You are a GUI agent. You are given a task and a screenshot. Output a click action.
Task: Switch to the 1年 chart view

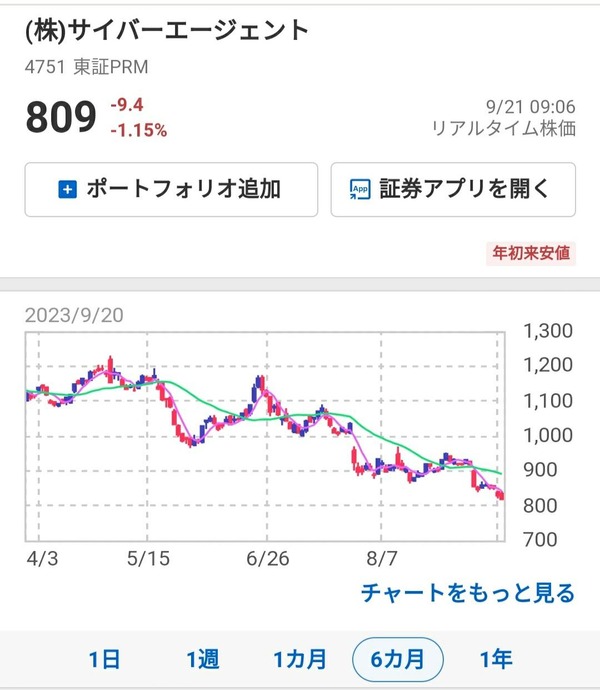point(496,659)
